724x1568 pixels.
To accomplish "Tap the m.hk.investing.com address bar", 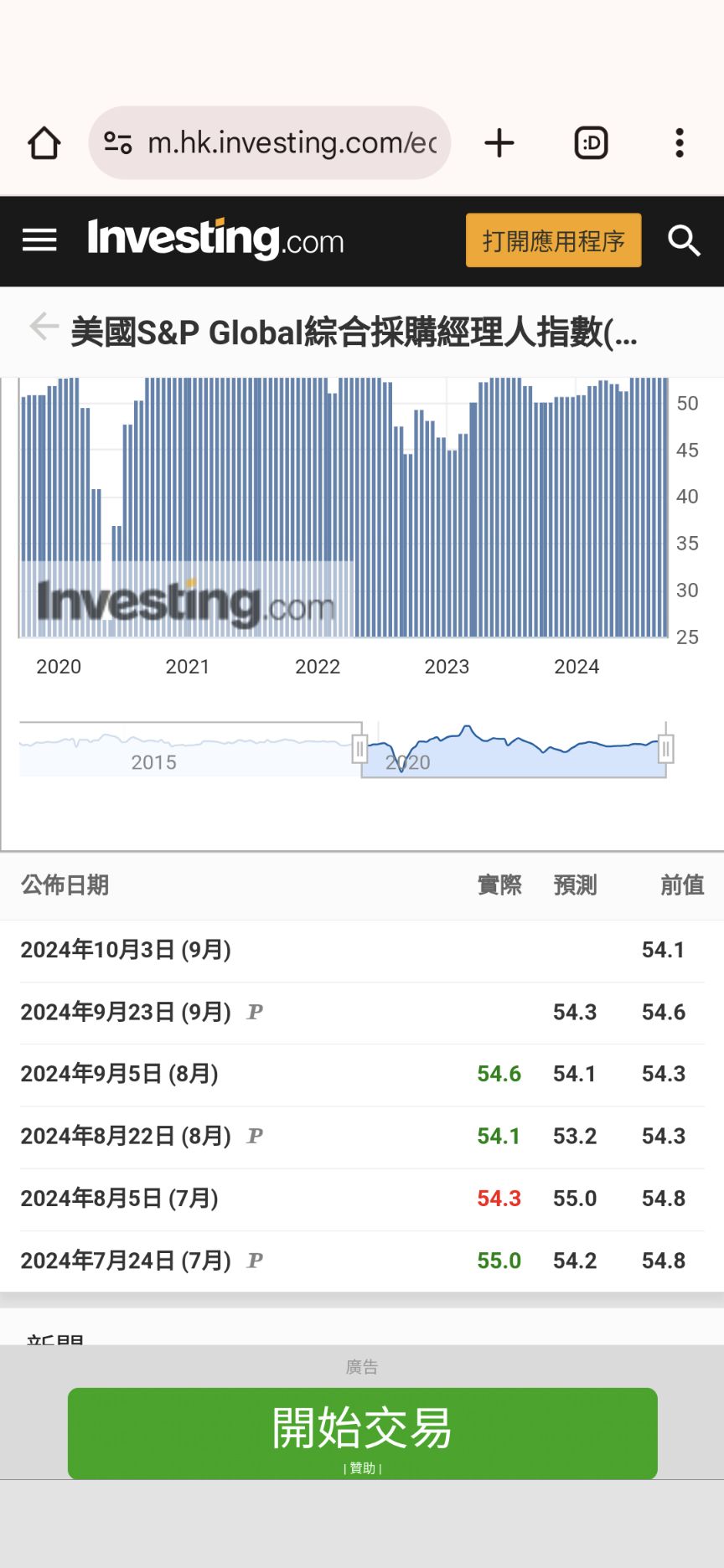I will [270, 143].
